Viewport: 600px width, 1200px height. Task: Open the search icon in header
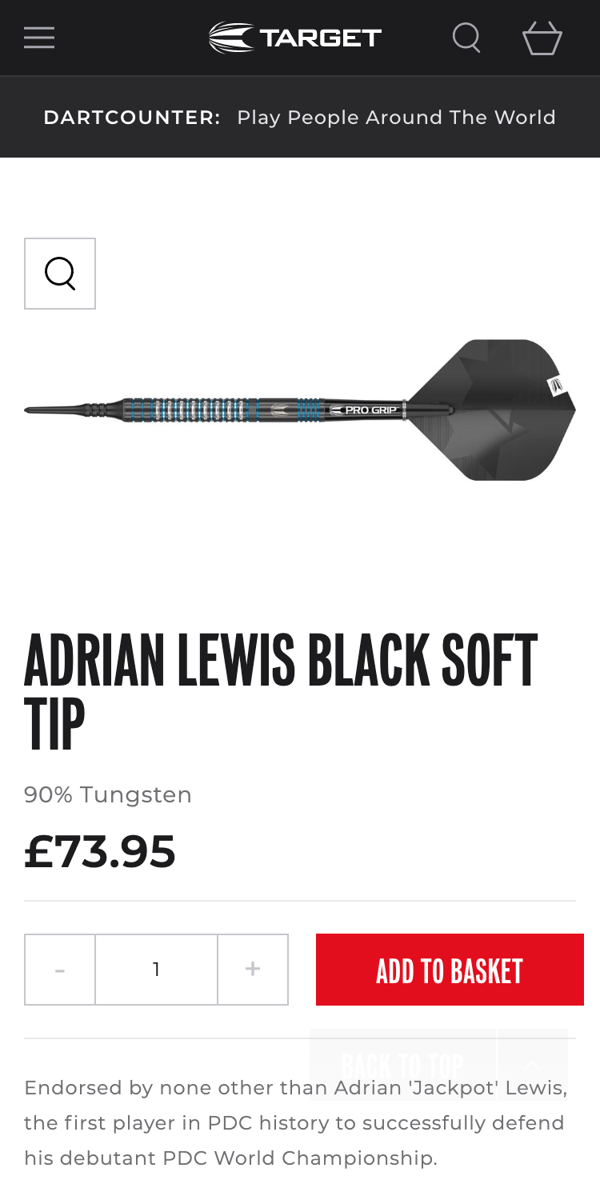(x=466, y=38)
